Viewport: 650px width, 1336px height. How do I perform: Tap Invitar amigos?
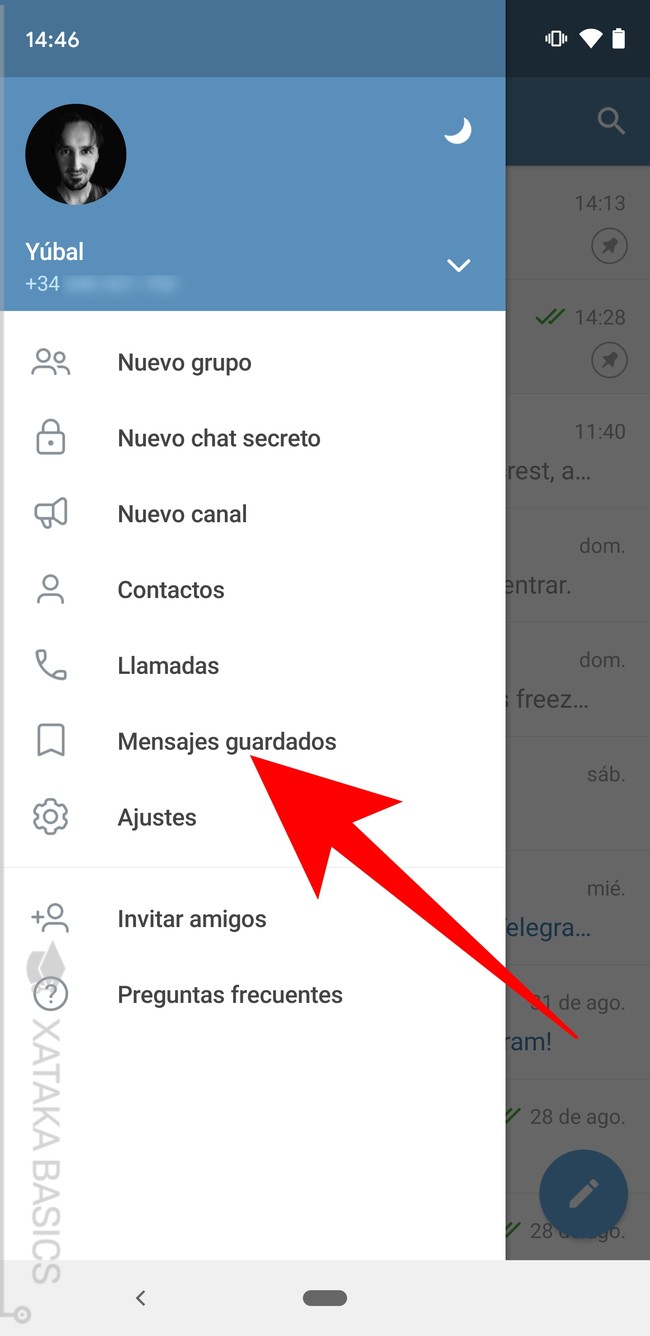192,919
